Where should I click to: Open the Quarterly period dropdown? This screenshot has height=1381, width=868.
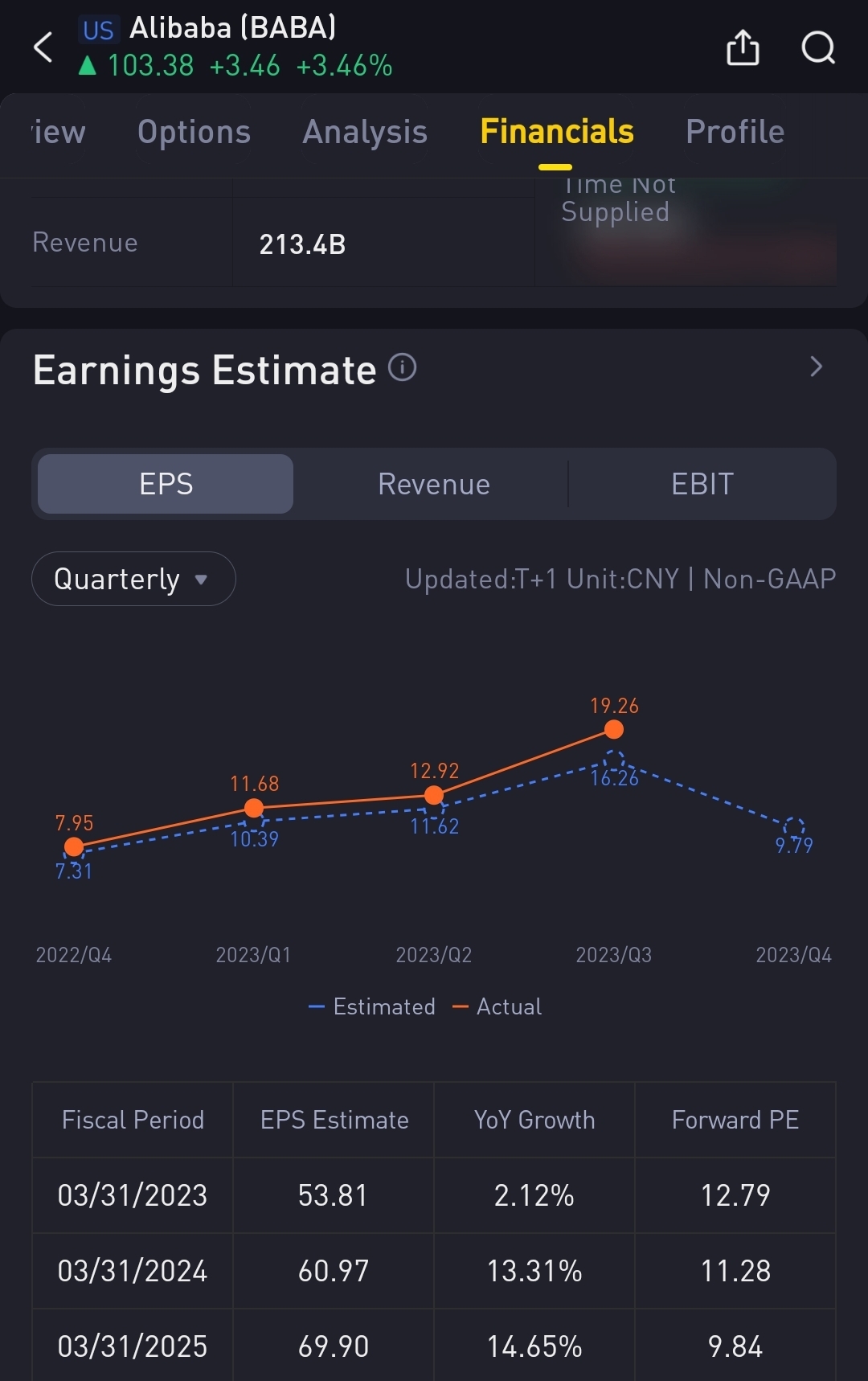(133, 579)
